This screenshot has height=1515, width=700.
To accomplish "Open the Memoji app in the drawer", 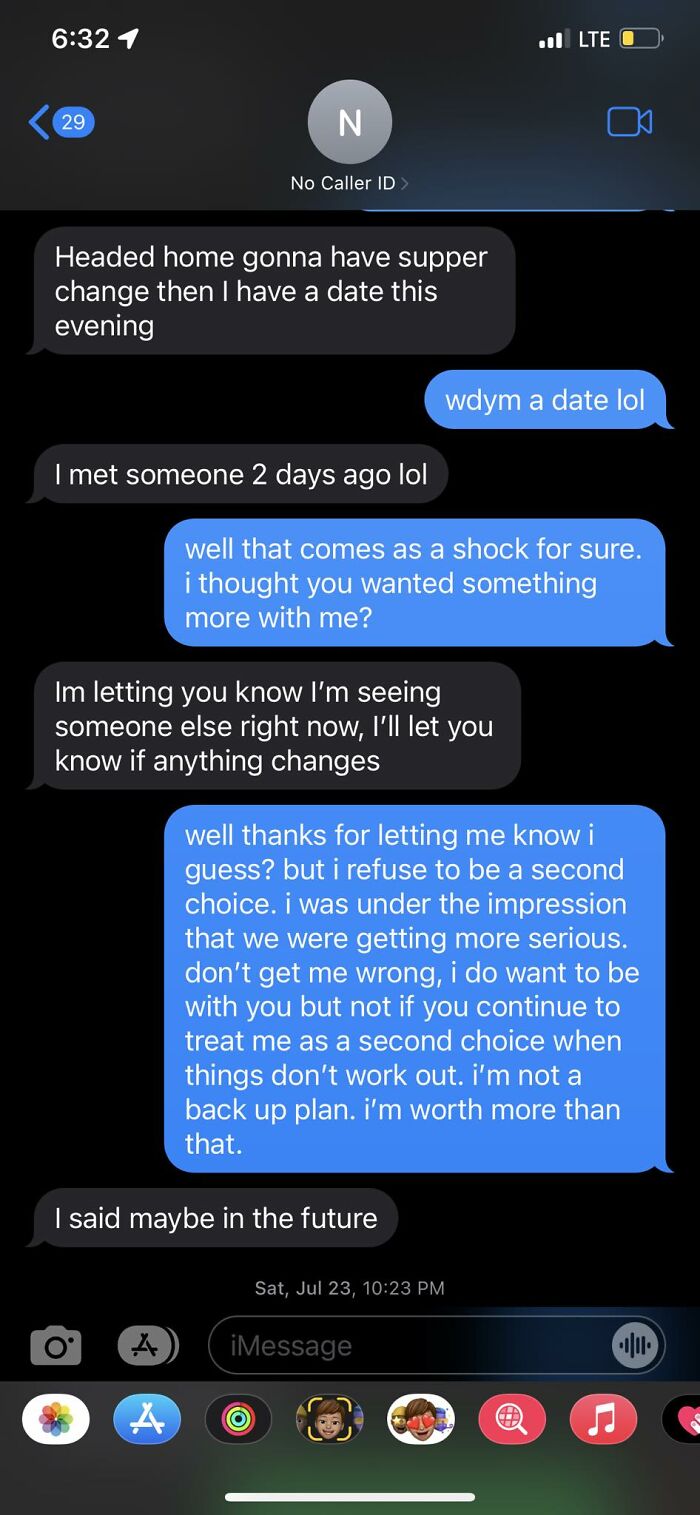I will 329,1419.
